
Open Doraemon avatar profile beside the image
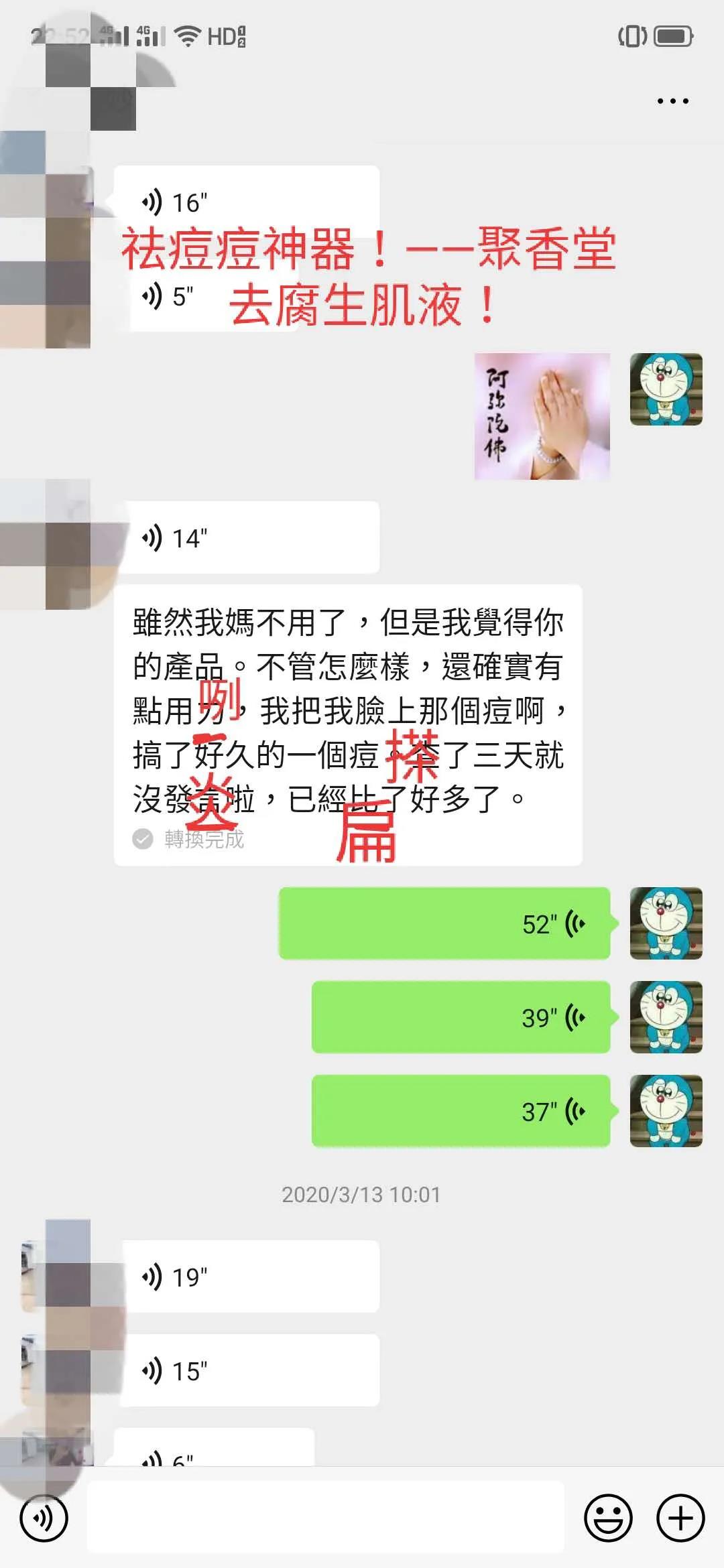(666, 389)
